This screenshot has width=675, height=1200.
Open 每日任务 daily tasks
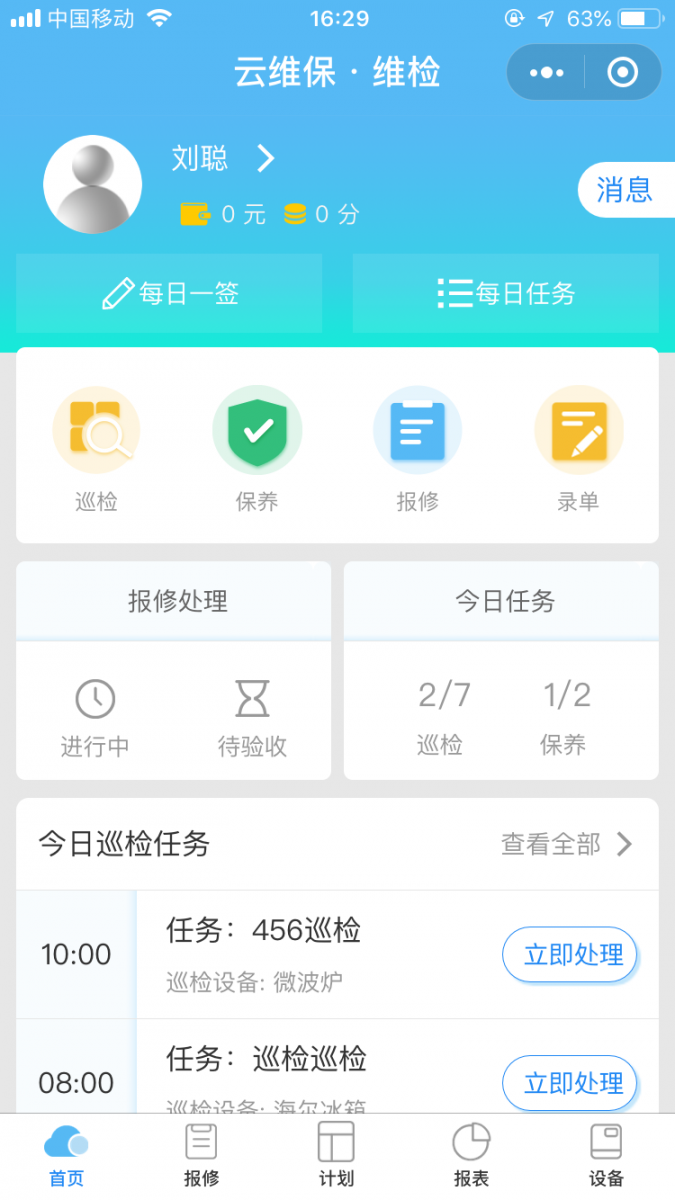[506, 294]
